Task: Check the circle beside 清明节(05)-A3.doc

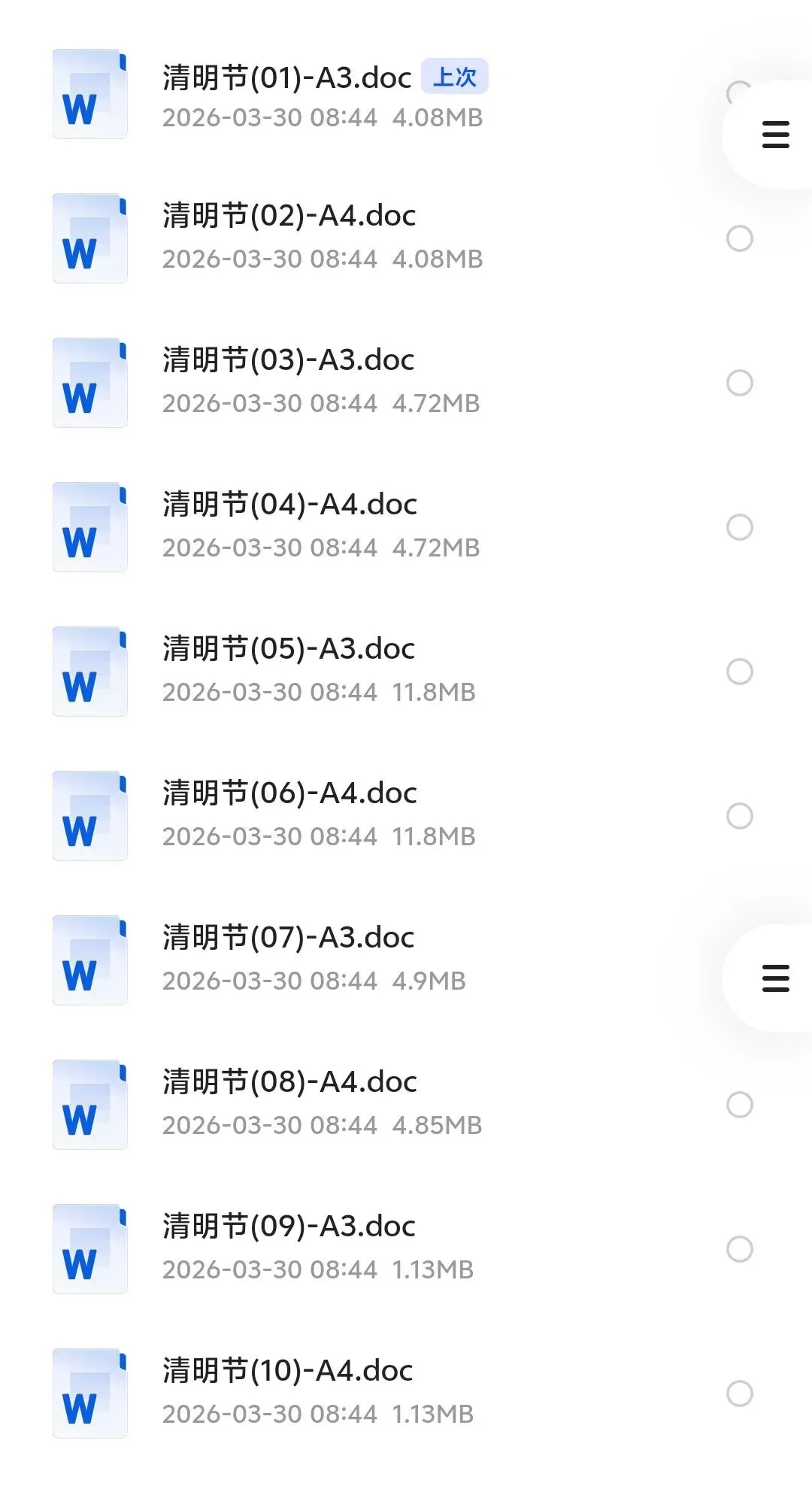Action: pos(740,672)
